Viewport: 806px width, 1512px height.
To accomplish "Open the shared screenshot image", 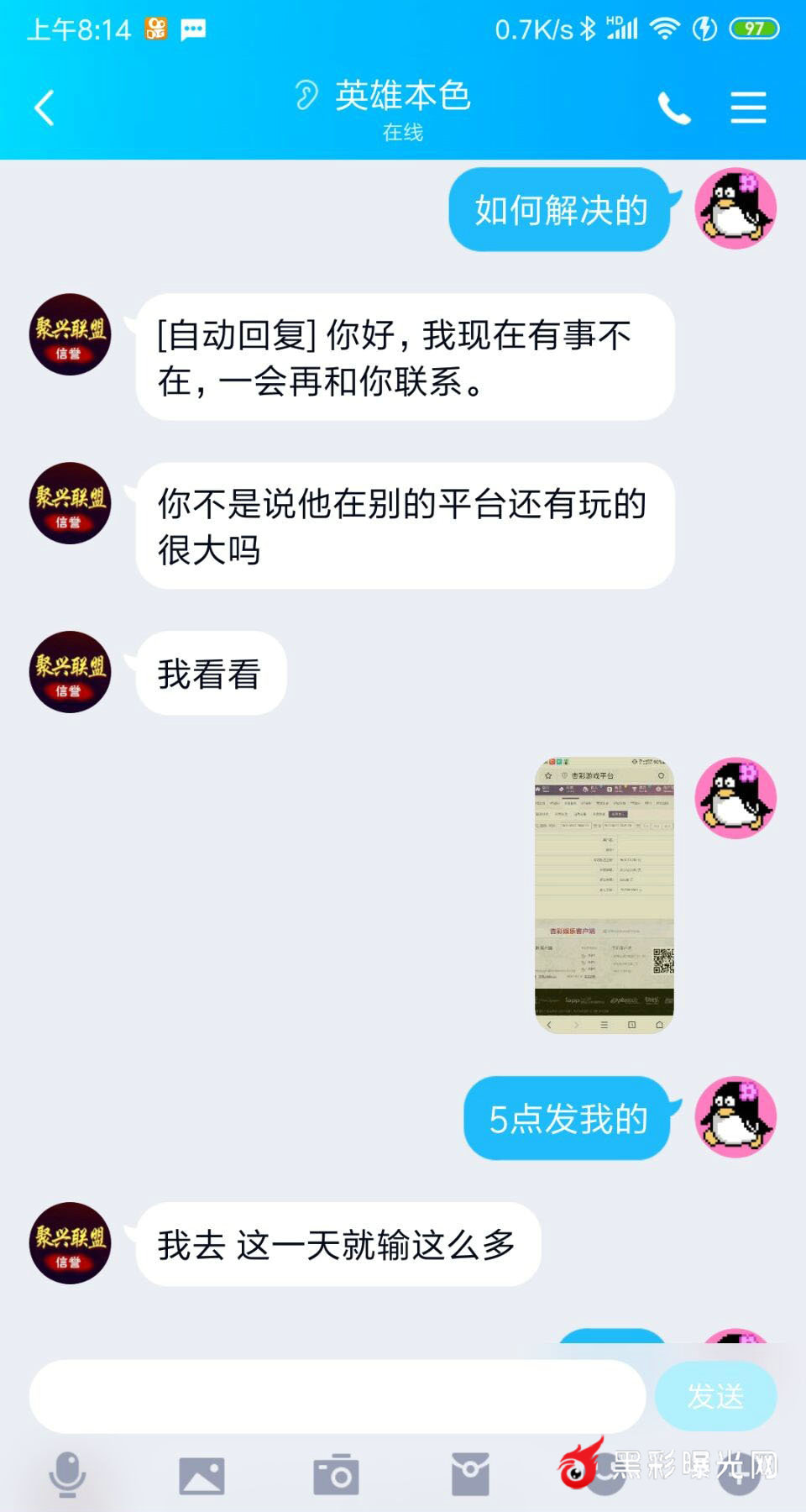I will pyautogui.click(x=604, y=895).
